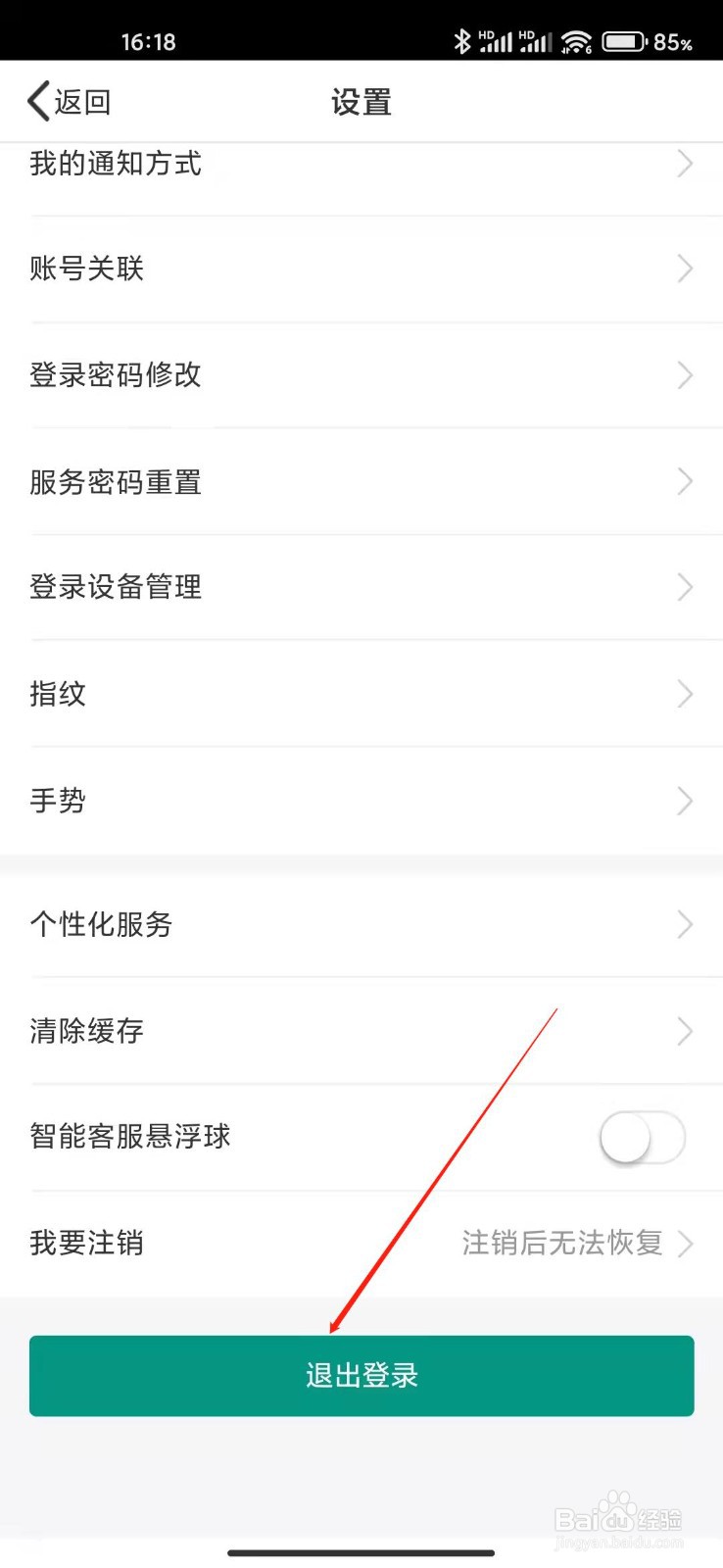Viewport: 723px width, 1568px height.
Task: Expand 个性化服务 personalized services
Action: click(361, 924)
